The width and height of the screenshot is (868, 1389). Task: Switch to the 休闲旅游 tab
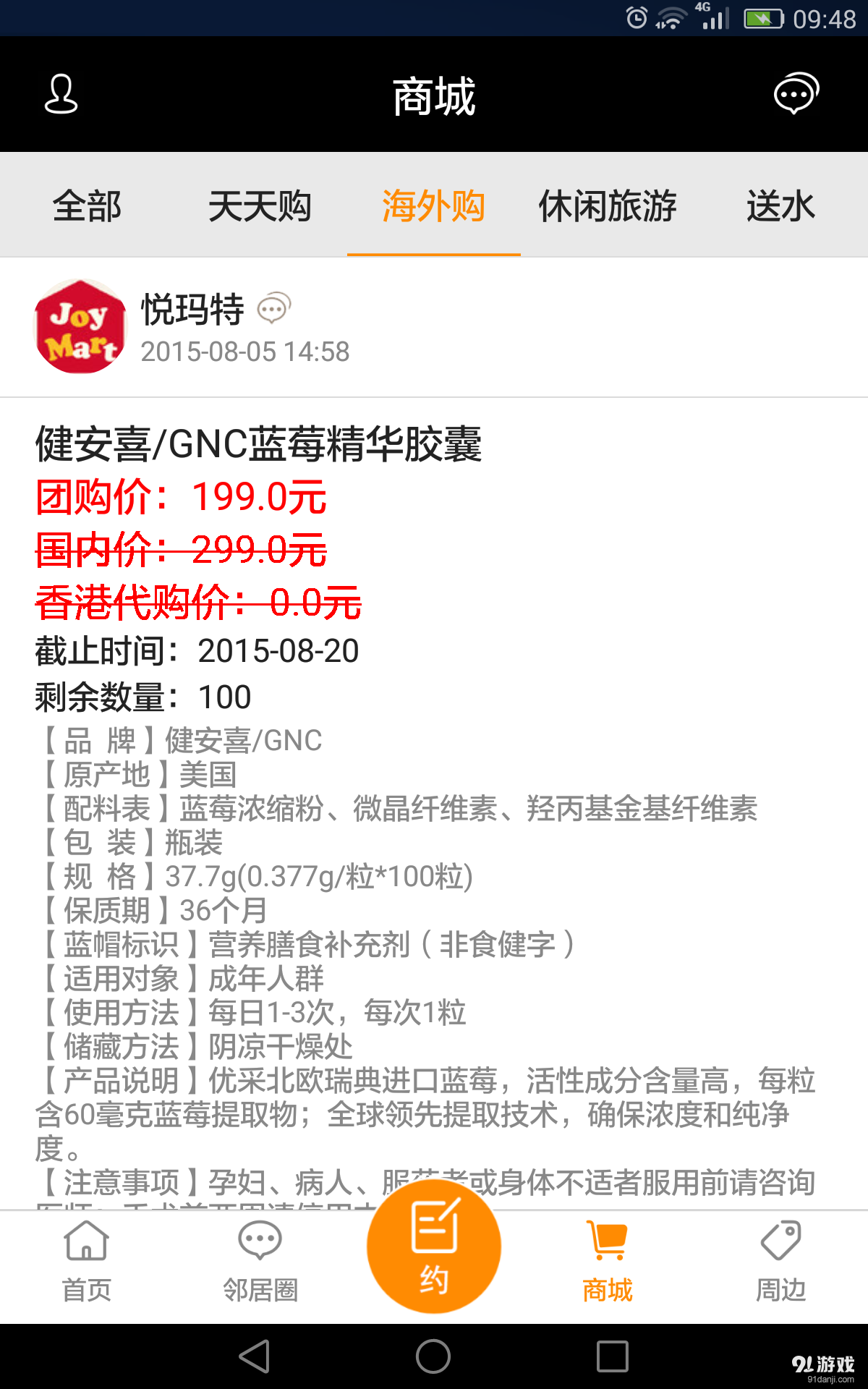pyautogui.click(x=607, y=206)
